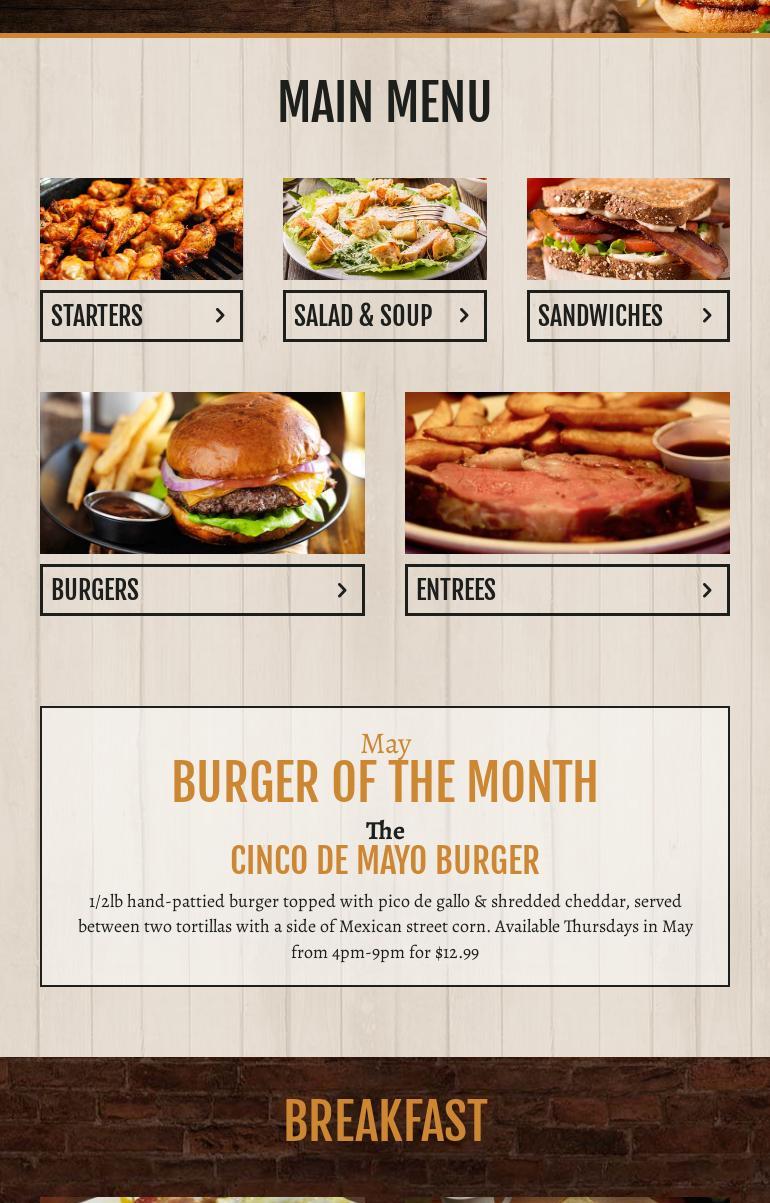770x1203 pixels.
Task: Open the Burgers menu section
Action: click(202, 590)
